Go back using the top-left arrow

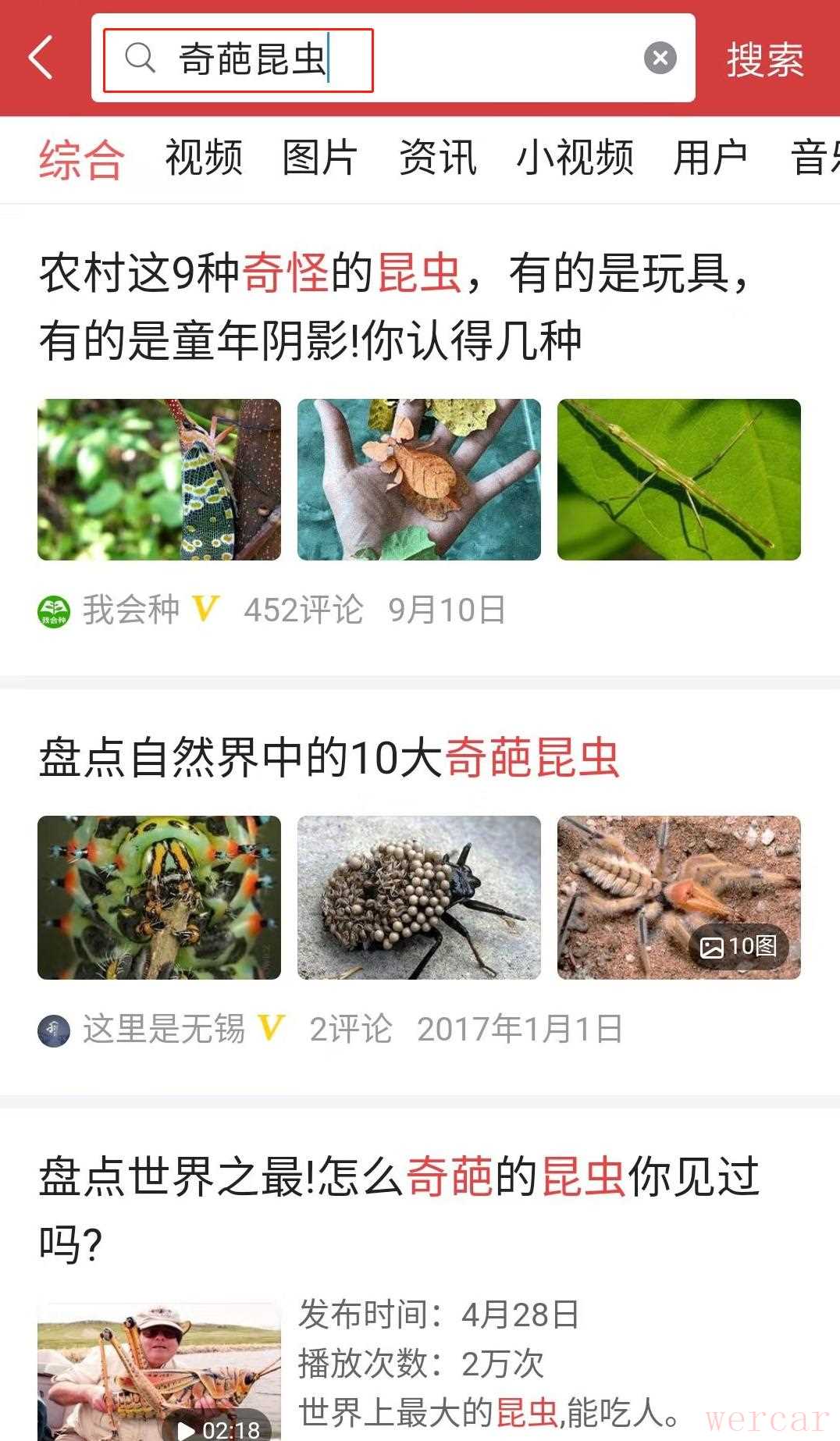(41, 58)
